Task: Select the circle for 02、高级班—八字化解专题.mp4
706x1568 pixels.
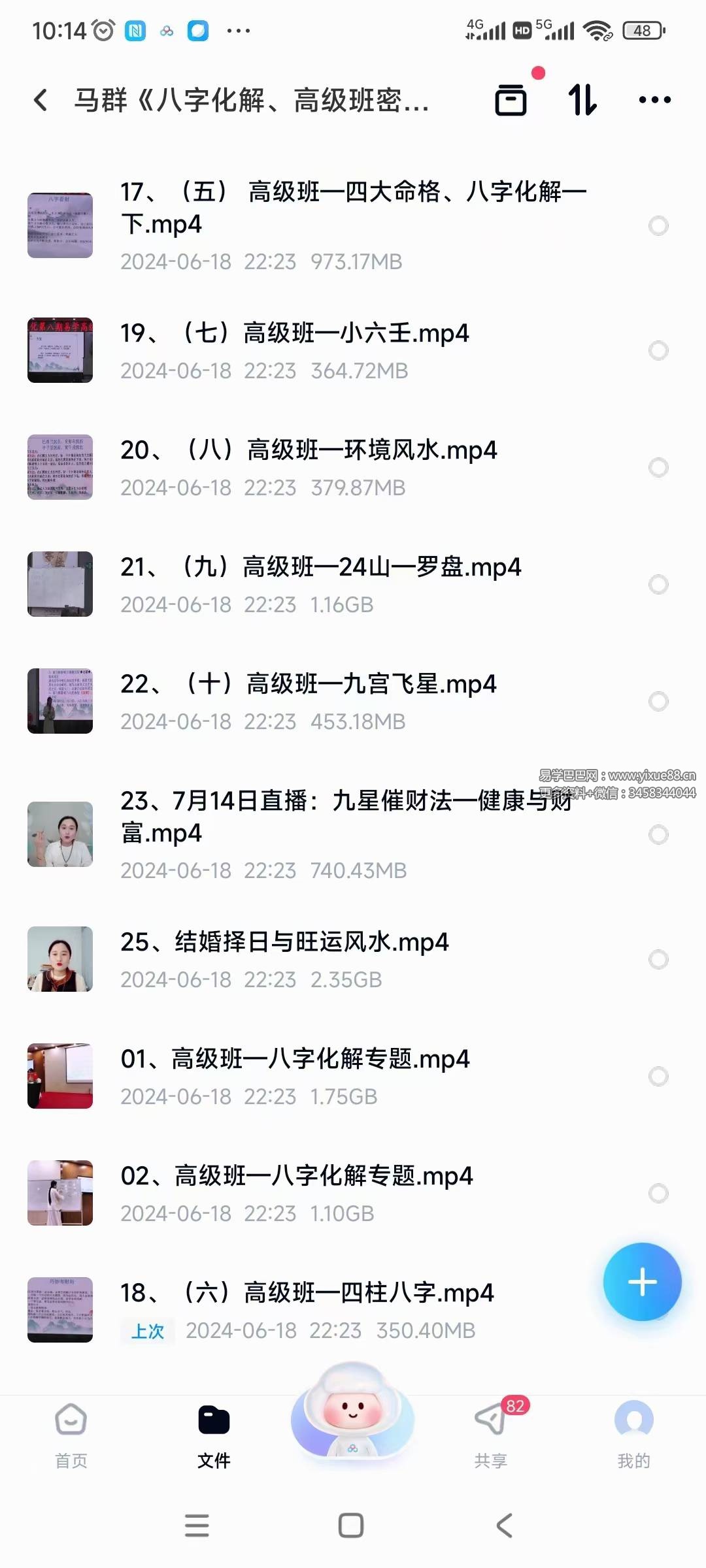Action: [658, 1194]
